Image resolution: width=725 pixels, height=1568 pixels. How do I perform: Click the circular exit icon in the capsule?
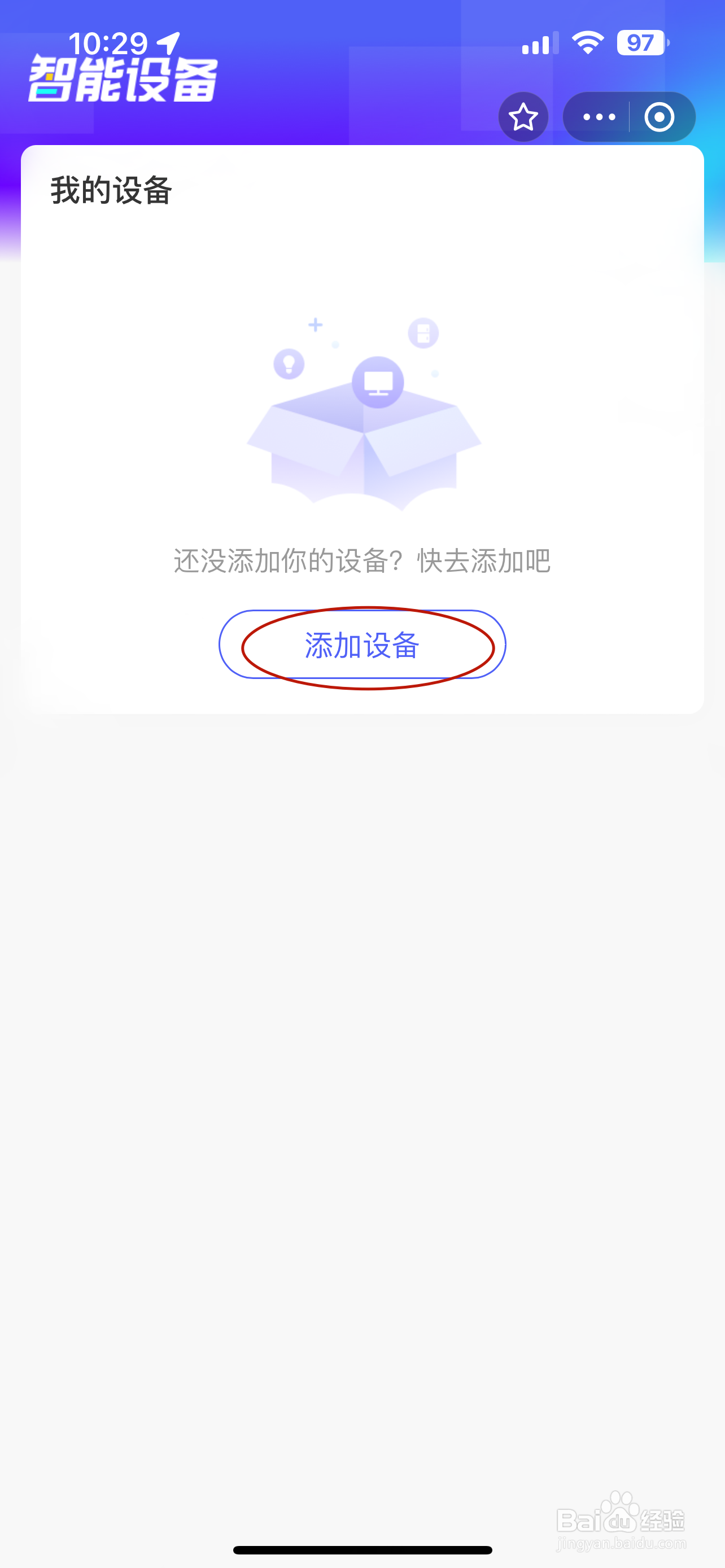(660, 117)
